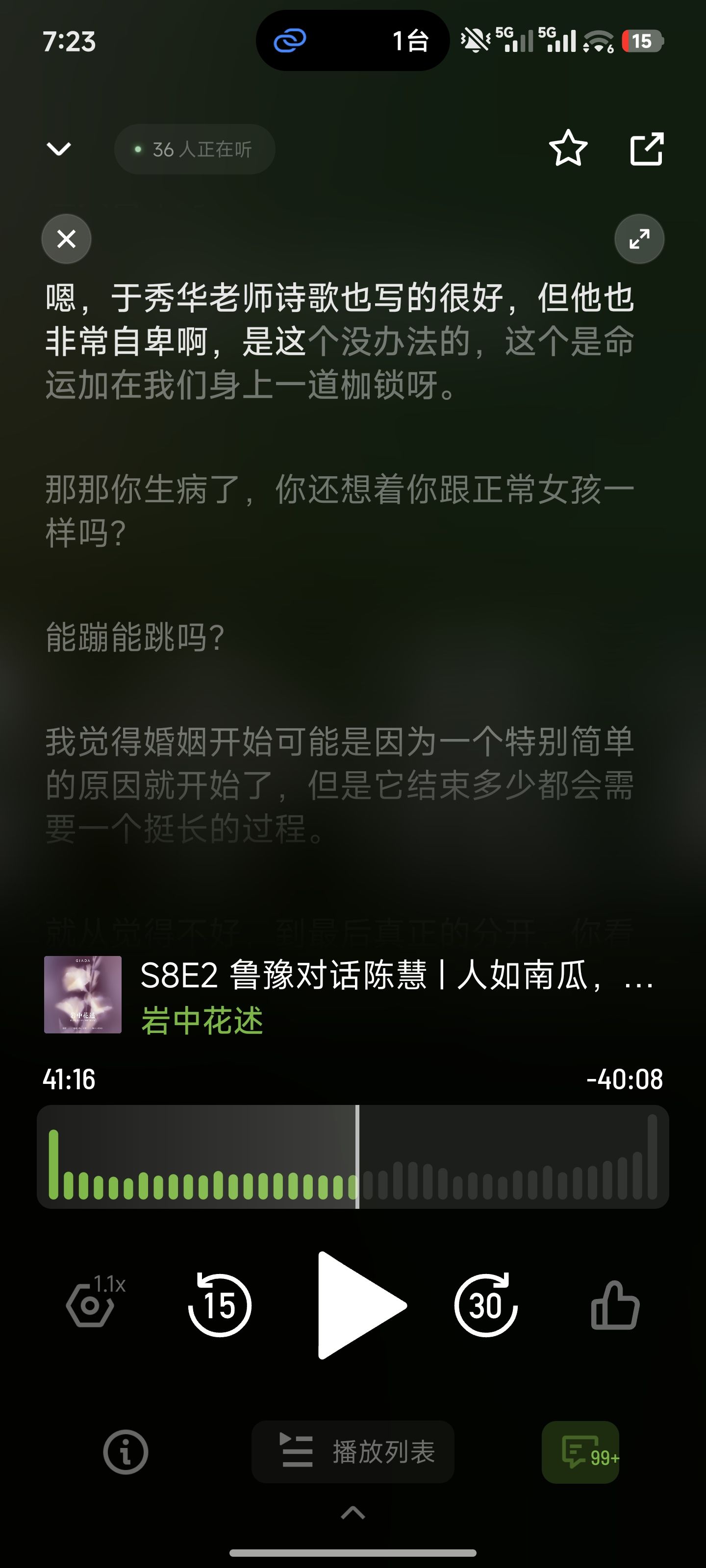The height and width of the screenshot is (1568, 706).
Task: Favorite this episode with the star
Action: pyautogui.click(x=568, y=148)
